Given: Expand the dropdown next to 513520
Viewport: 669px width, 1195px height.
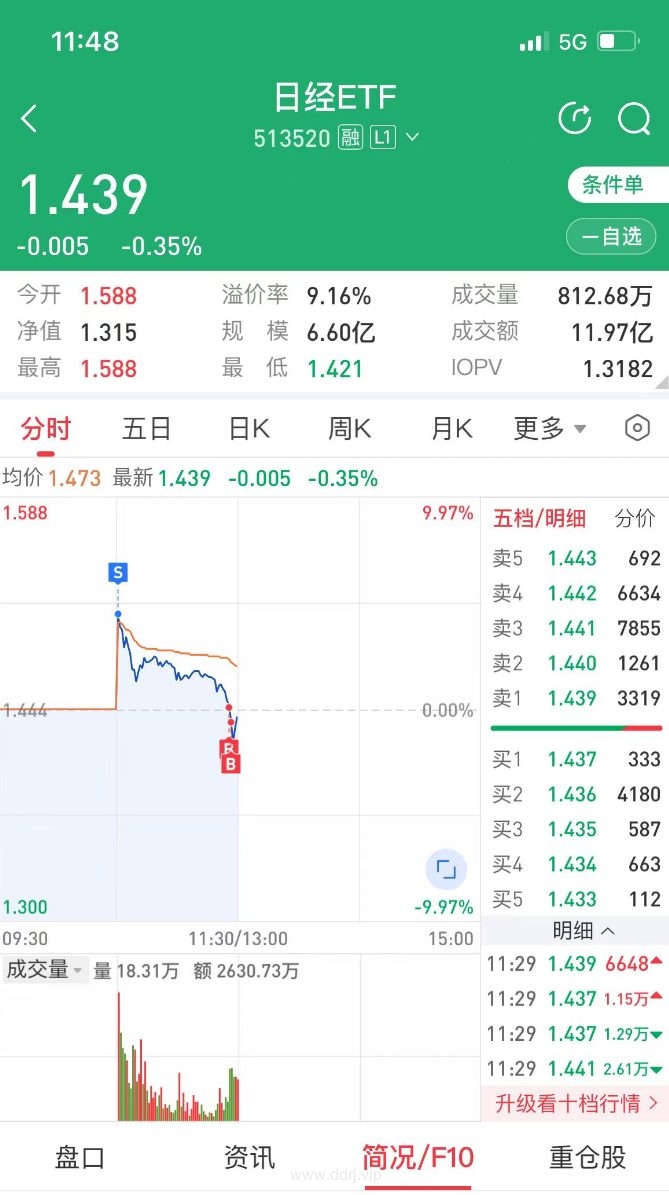Looking at the screenshot, I should pos(412,137).
